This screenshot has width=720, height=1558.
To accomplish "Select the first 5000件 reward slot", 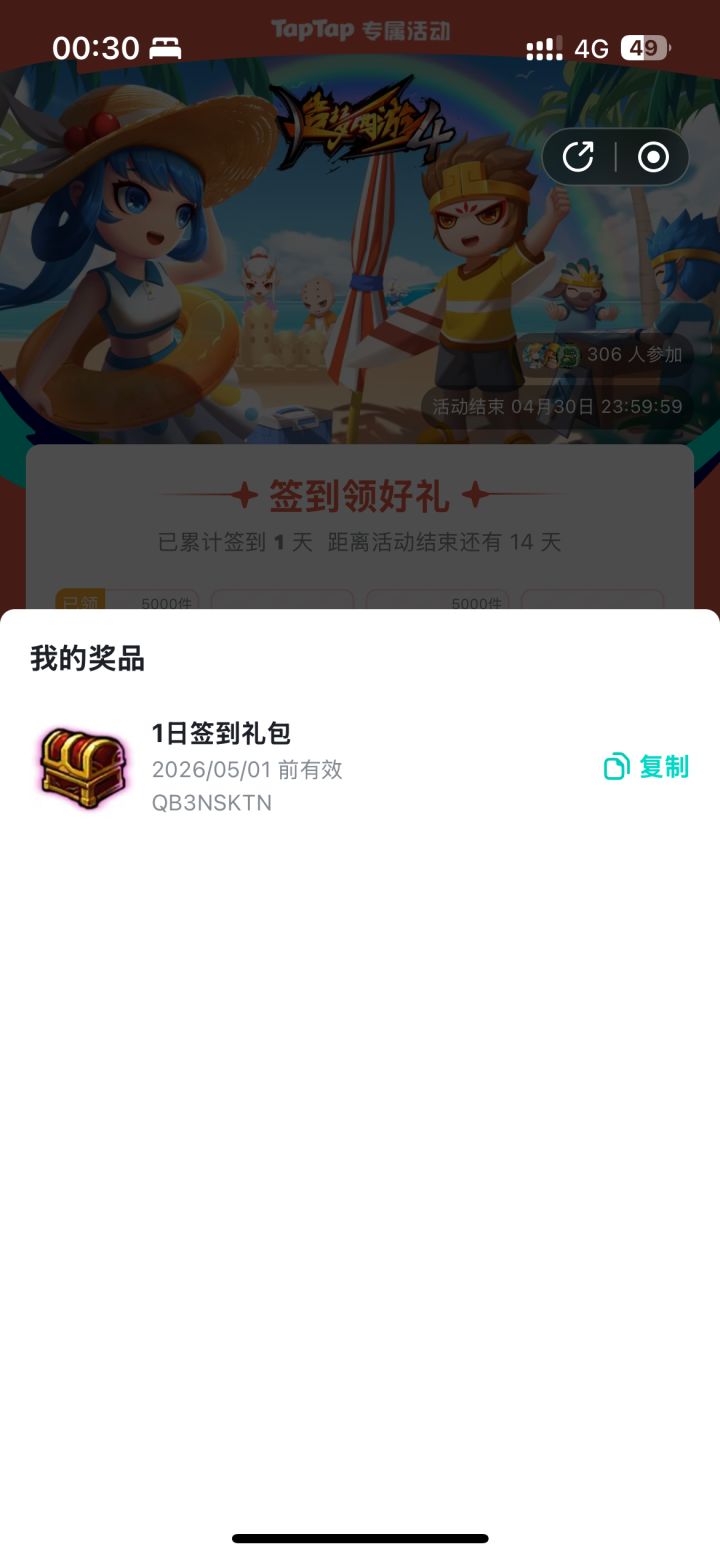I will coord(163,601).
